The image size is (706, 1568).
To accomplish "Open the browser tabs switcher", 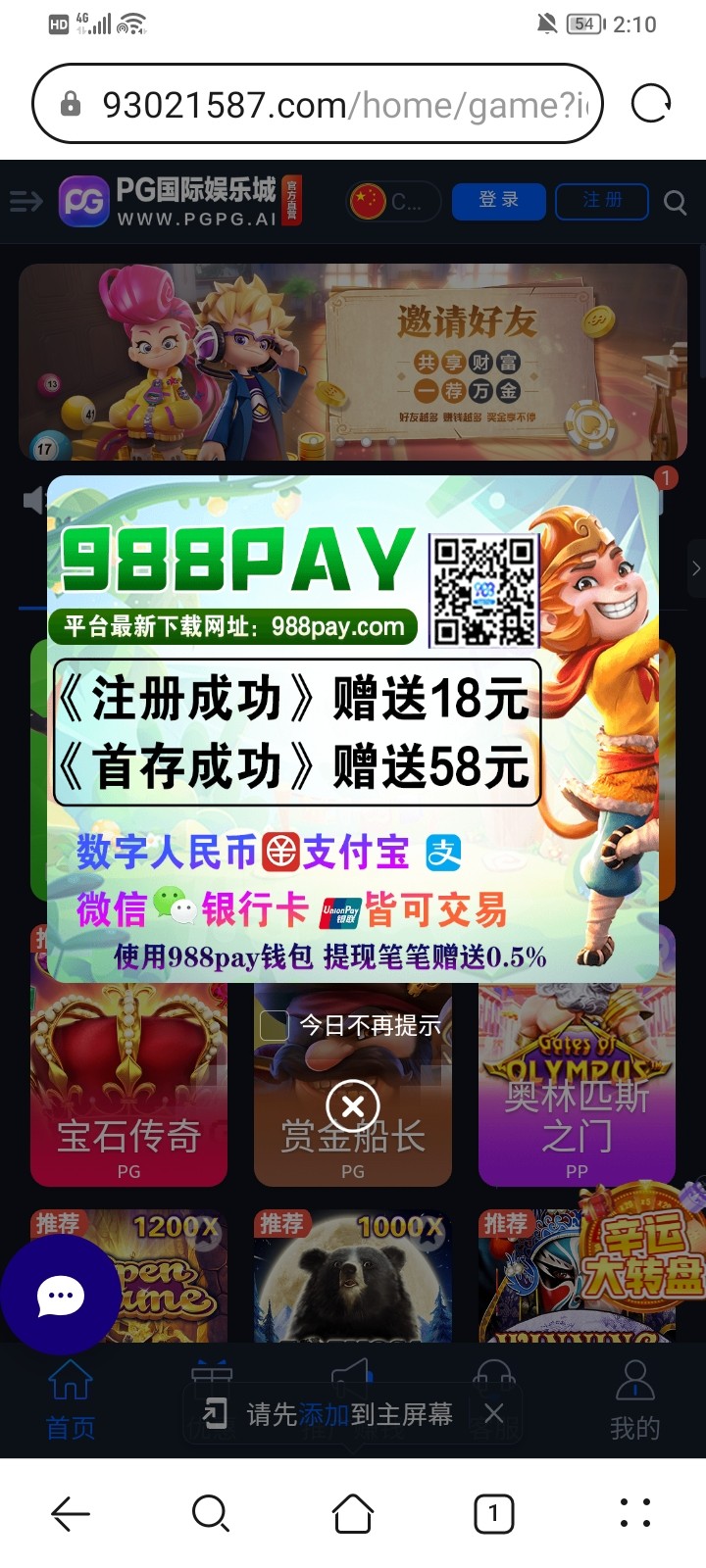I will (x=493, y=1513).
